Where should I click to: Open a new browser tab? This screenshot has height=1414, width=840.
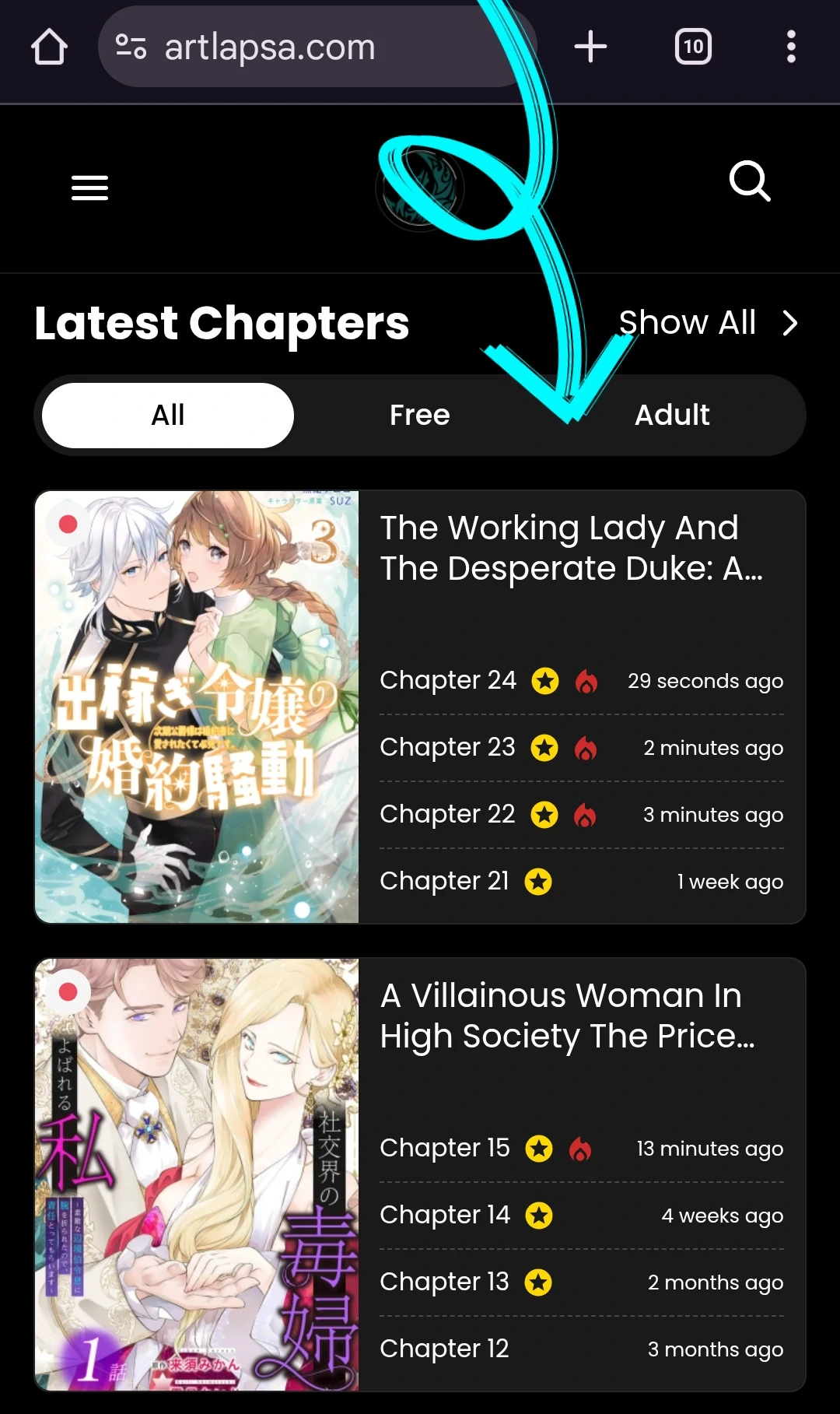click(x=590, y=47)
